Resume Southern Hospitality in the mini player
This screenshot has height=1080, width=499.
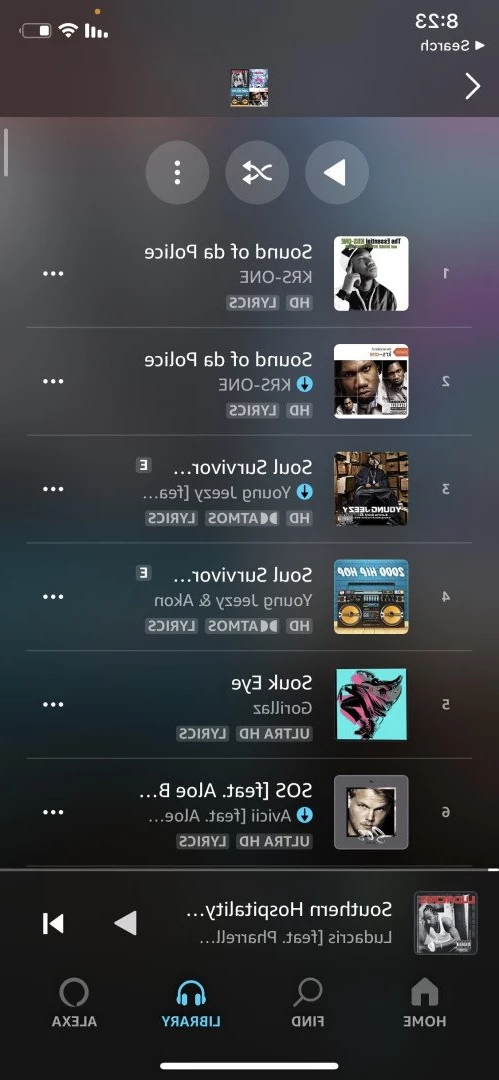(x=125, y=923)
